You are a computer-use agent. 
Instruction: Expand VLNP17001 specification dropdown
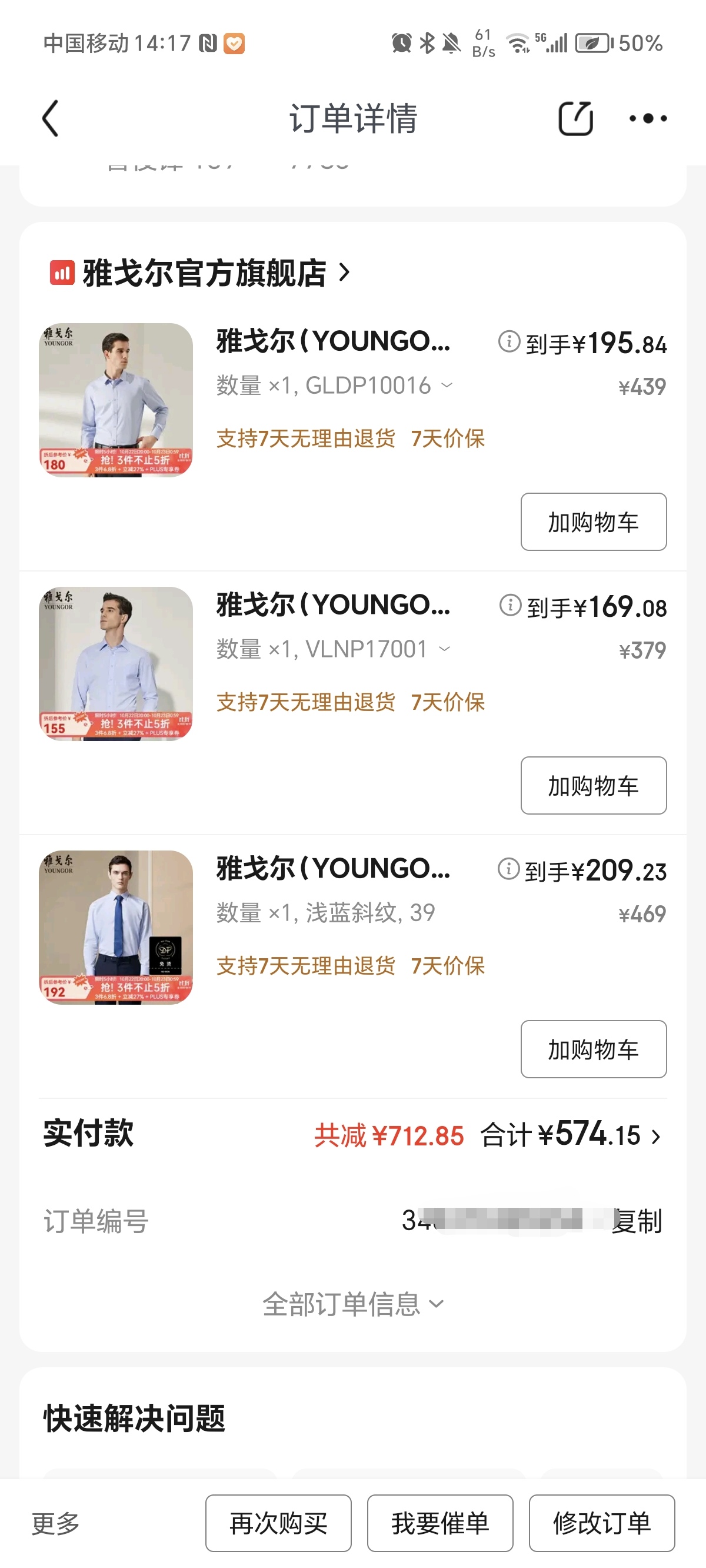pyautogui.click(x=445, y=649)
